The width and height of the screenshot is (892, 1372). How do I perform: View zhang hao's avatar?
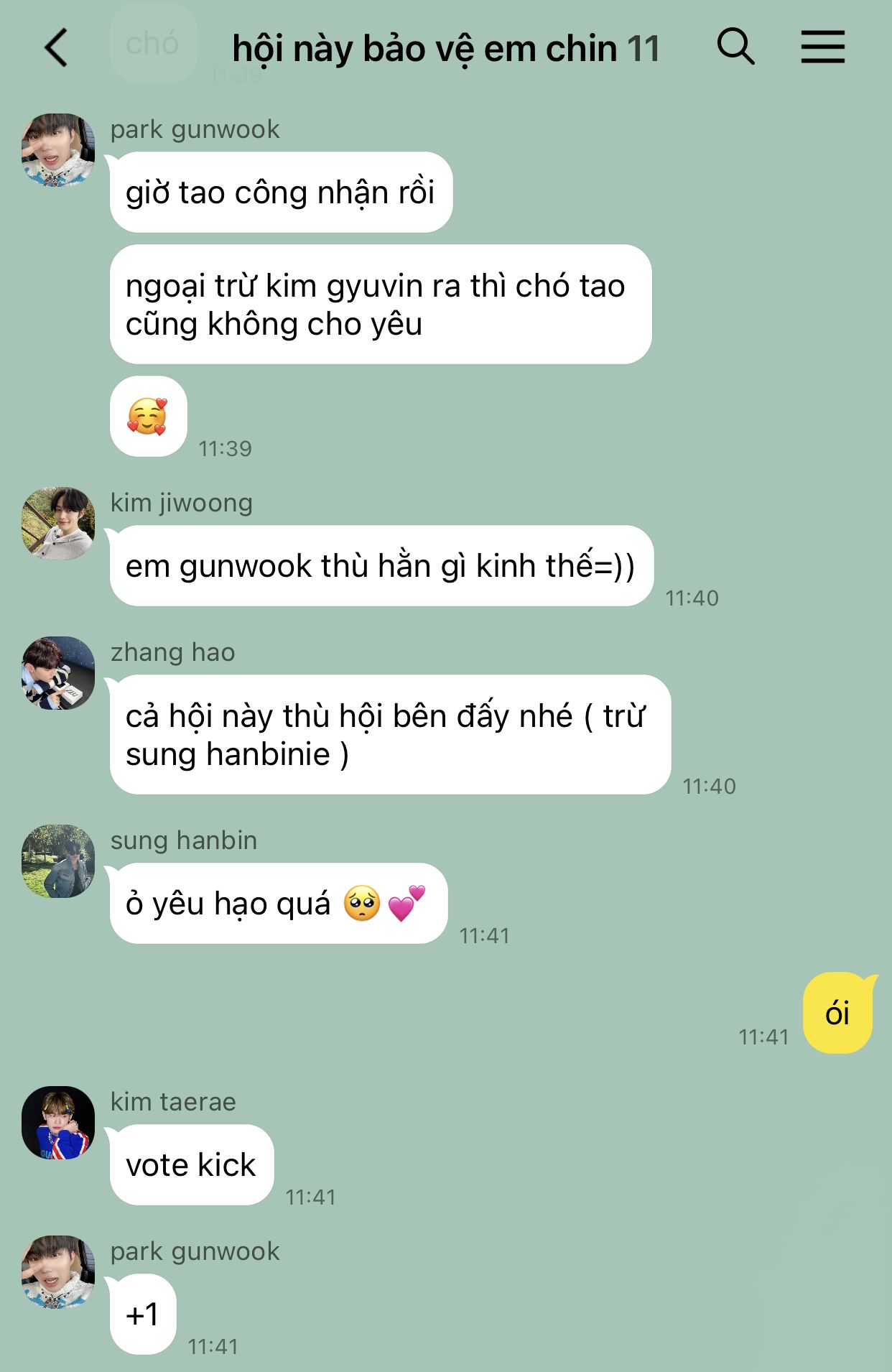tap(58, 673)
